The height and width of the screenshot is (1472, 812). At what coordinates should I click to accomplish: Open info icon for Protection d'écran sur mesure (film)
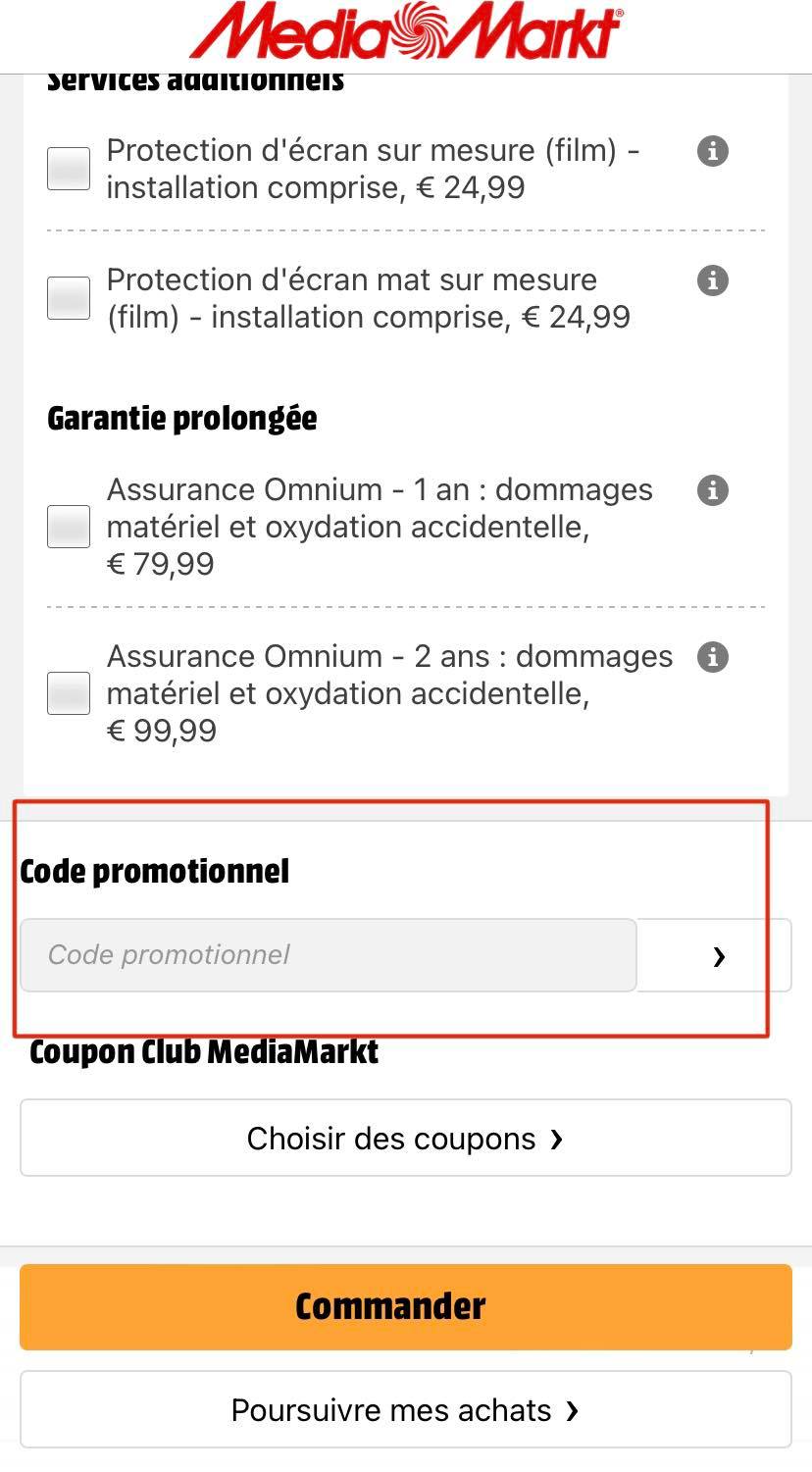pos(713,151)
